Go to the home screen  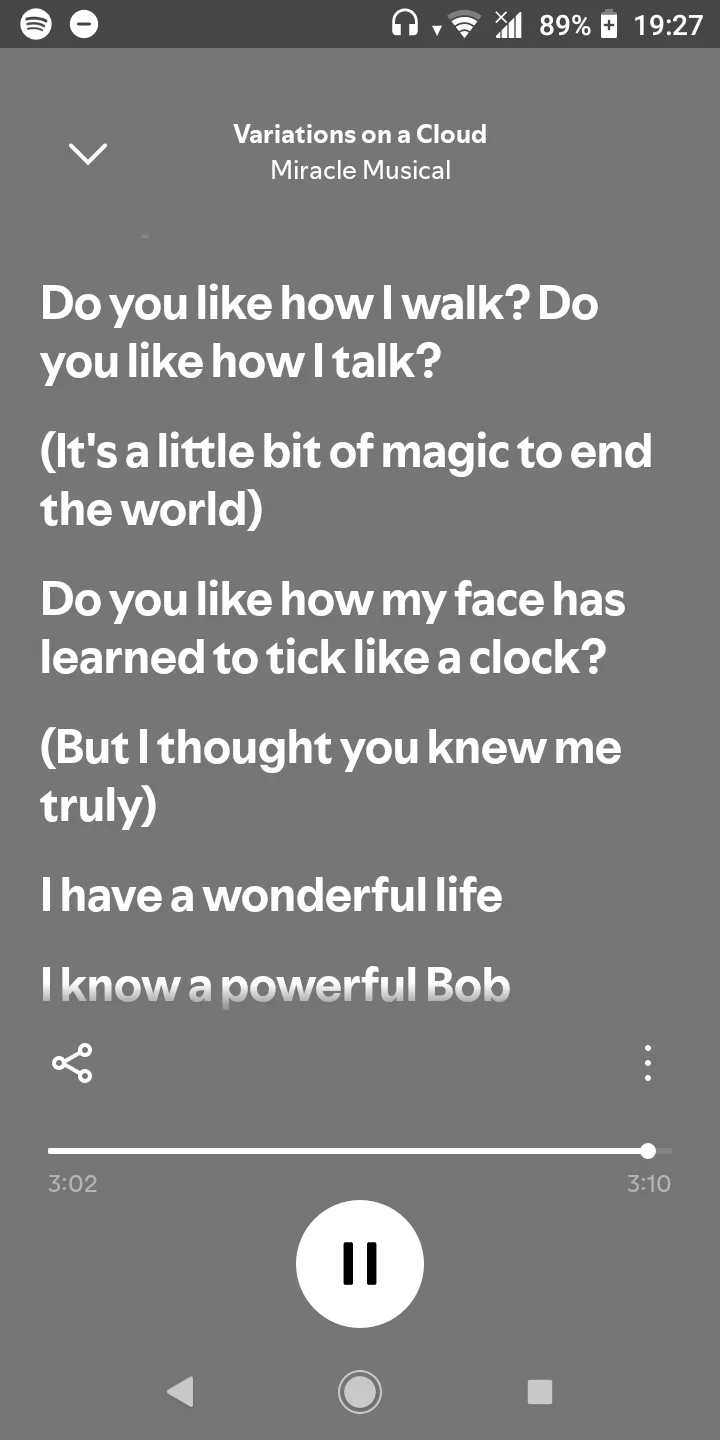coord(360,1391)
